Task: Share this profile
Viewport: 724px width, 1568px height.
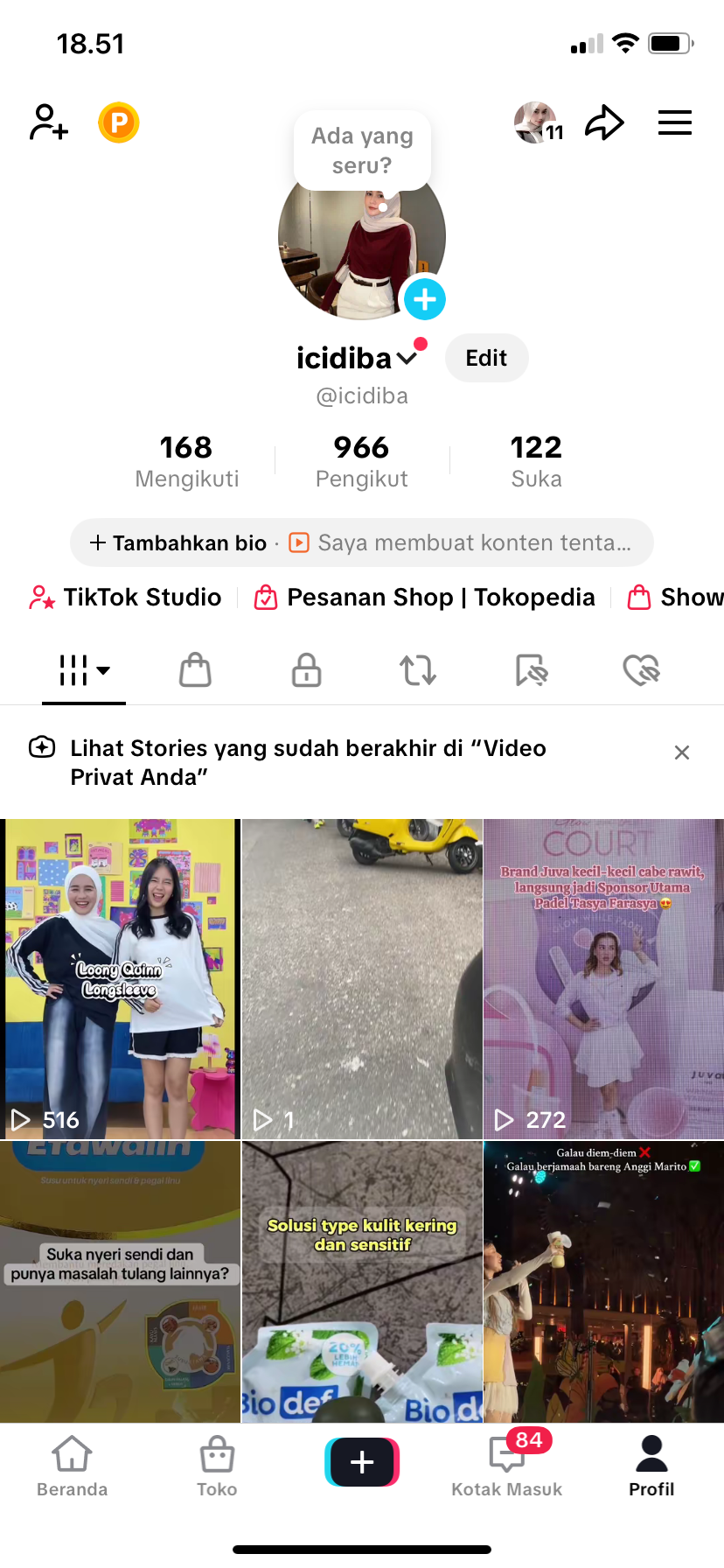Action: (x=604, y=122)
